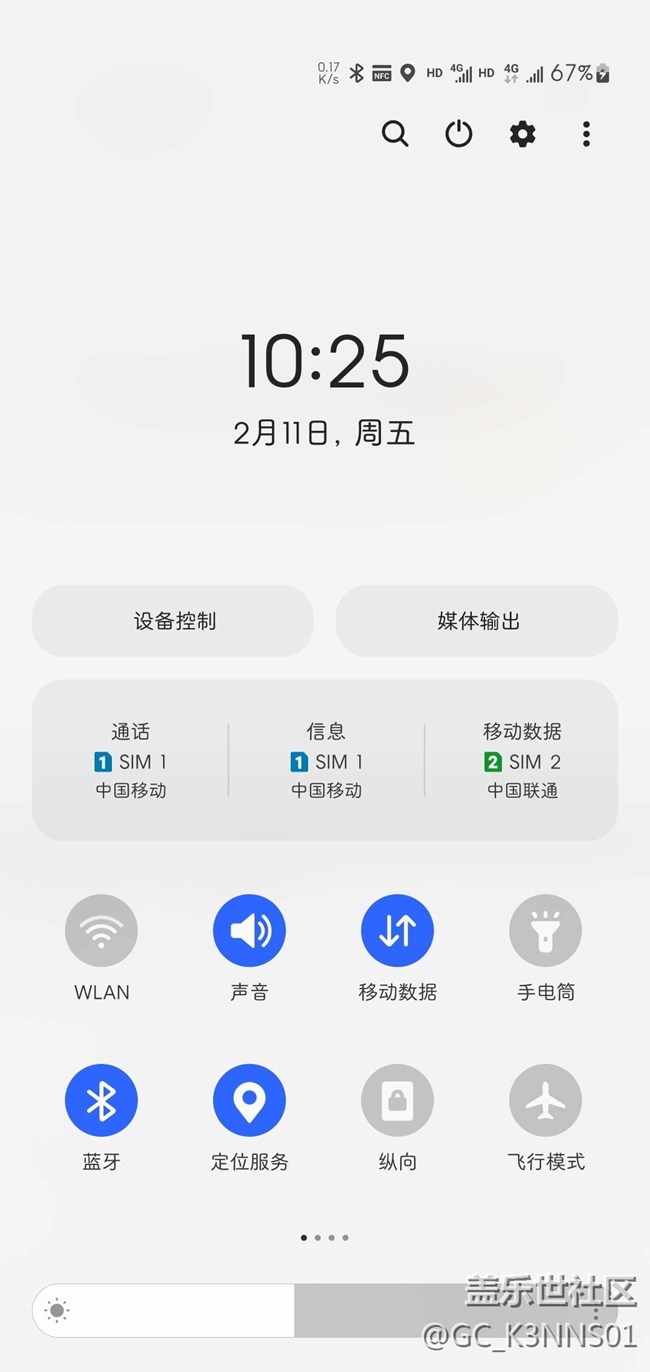Turn off 蓝牙 Bluetooth
650x1372 pixels.
tap(101, 1101)
